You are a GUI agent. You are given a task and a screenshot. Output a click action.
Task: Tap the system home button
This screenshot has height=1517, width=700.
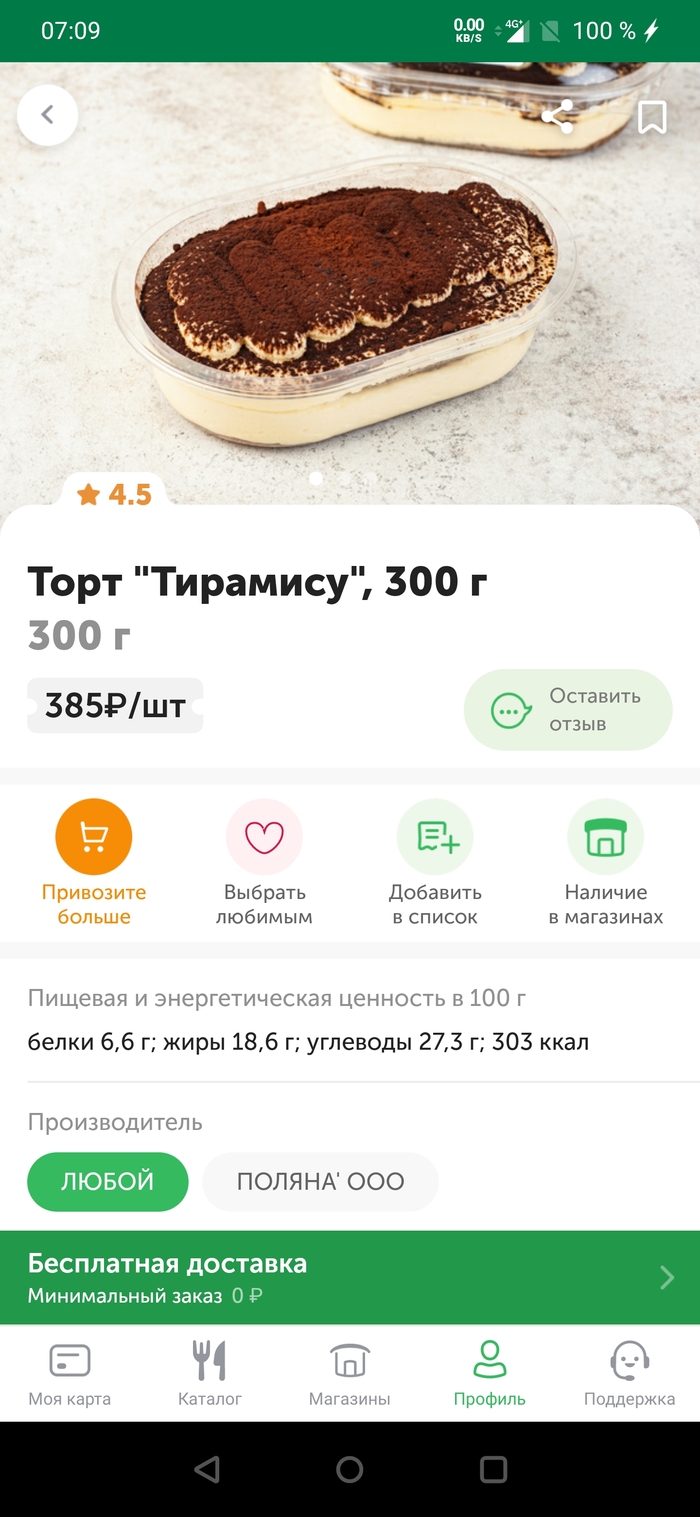click(350, 1469)
